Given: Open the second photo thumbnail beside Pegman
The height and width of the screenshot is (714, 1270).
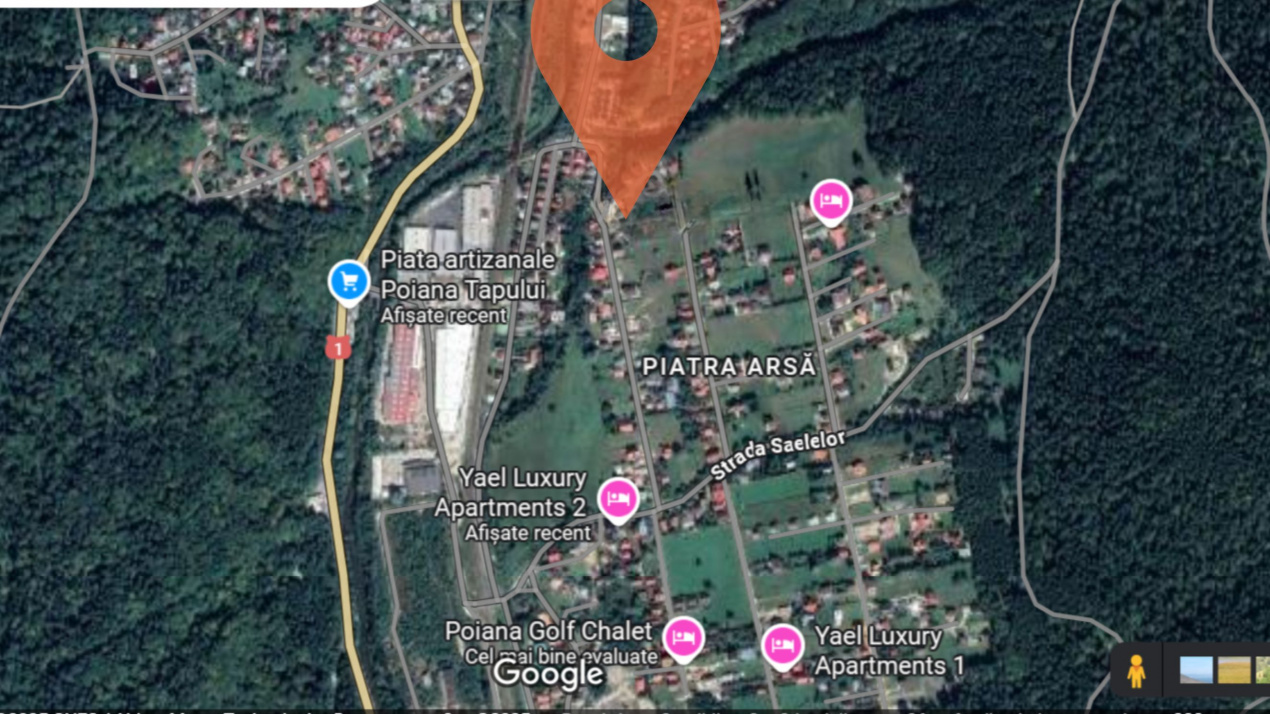Looking at the screenshot, I should click(x=1234, y=670).
